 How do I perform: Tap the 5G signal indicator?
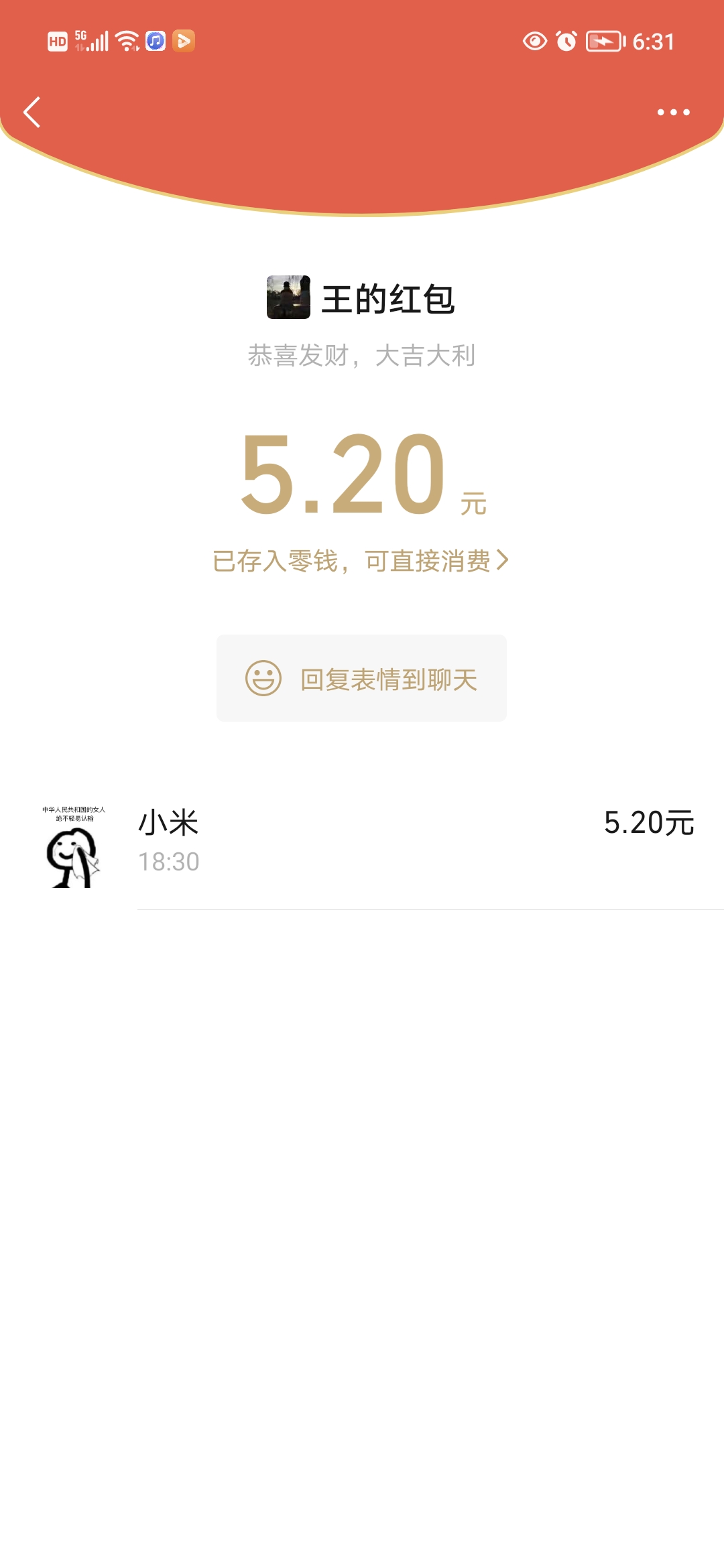click(x=90, y=42)
